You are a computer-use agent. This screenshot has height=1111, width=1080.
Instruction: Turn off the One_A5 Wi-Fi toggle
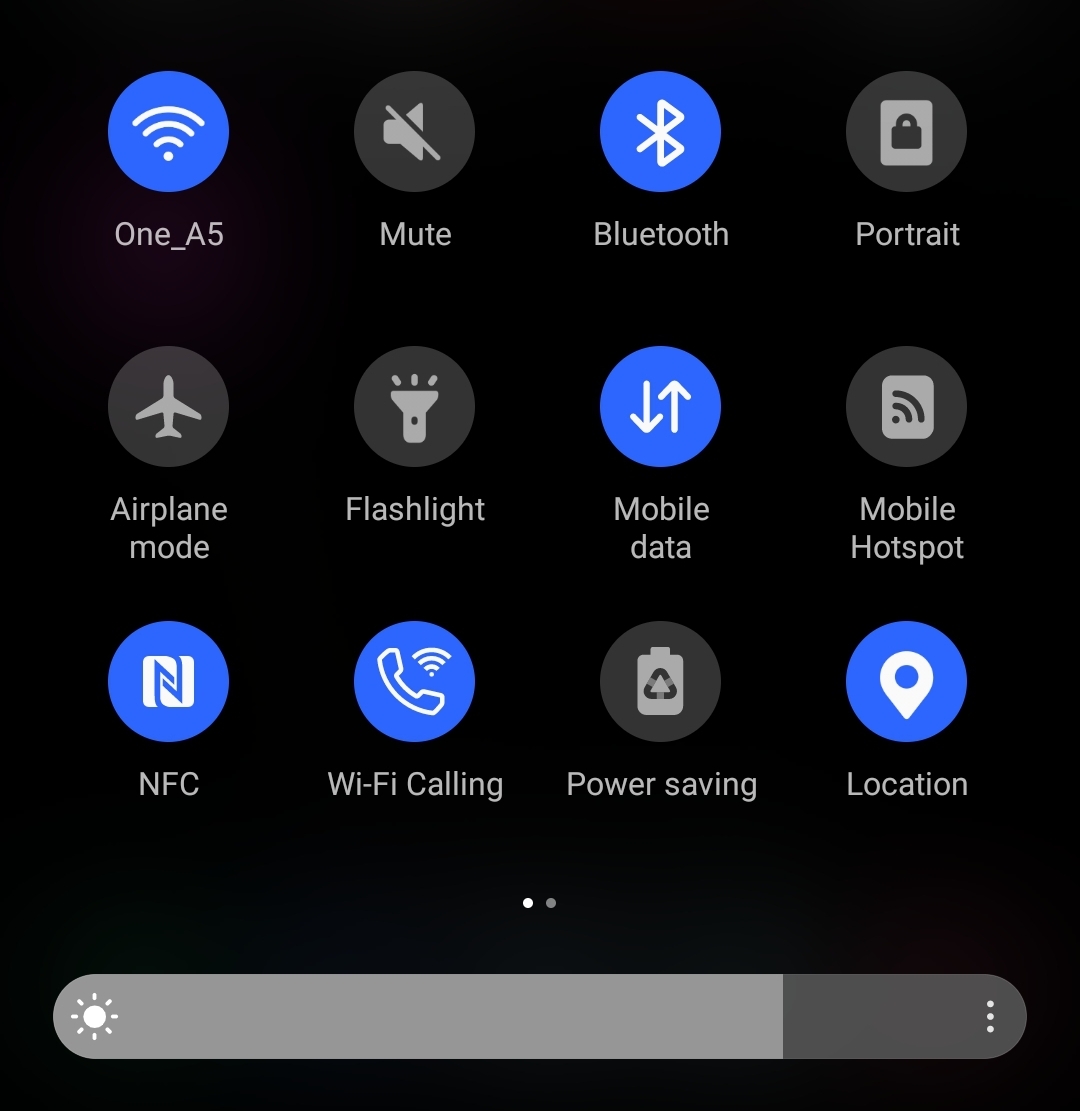click(168, 131)
